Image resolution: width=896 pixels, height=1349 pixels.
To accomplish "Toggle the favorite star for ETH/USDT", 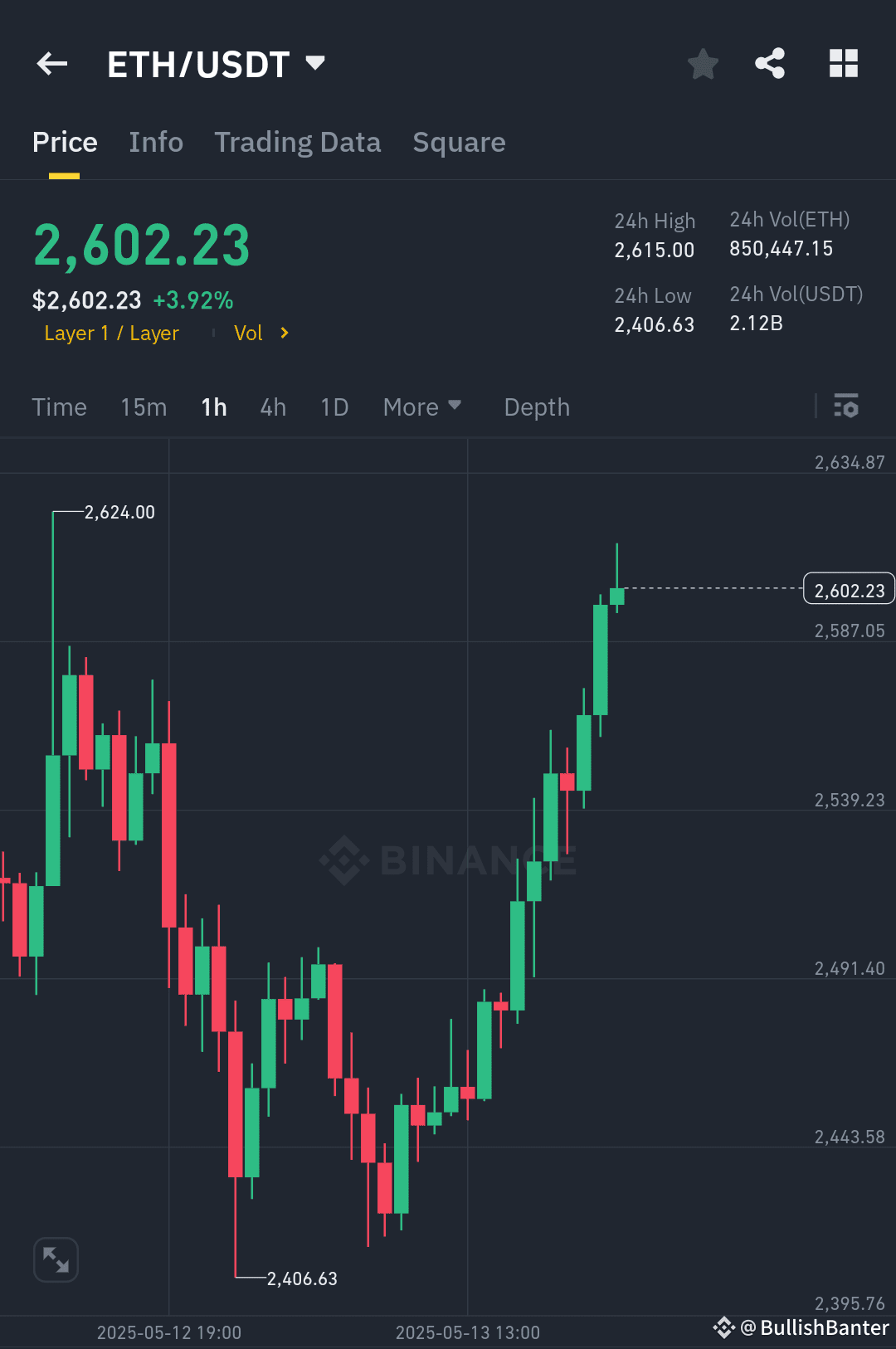I will point(703,62).
